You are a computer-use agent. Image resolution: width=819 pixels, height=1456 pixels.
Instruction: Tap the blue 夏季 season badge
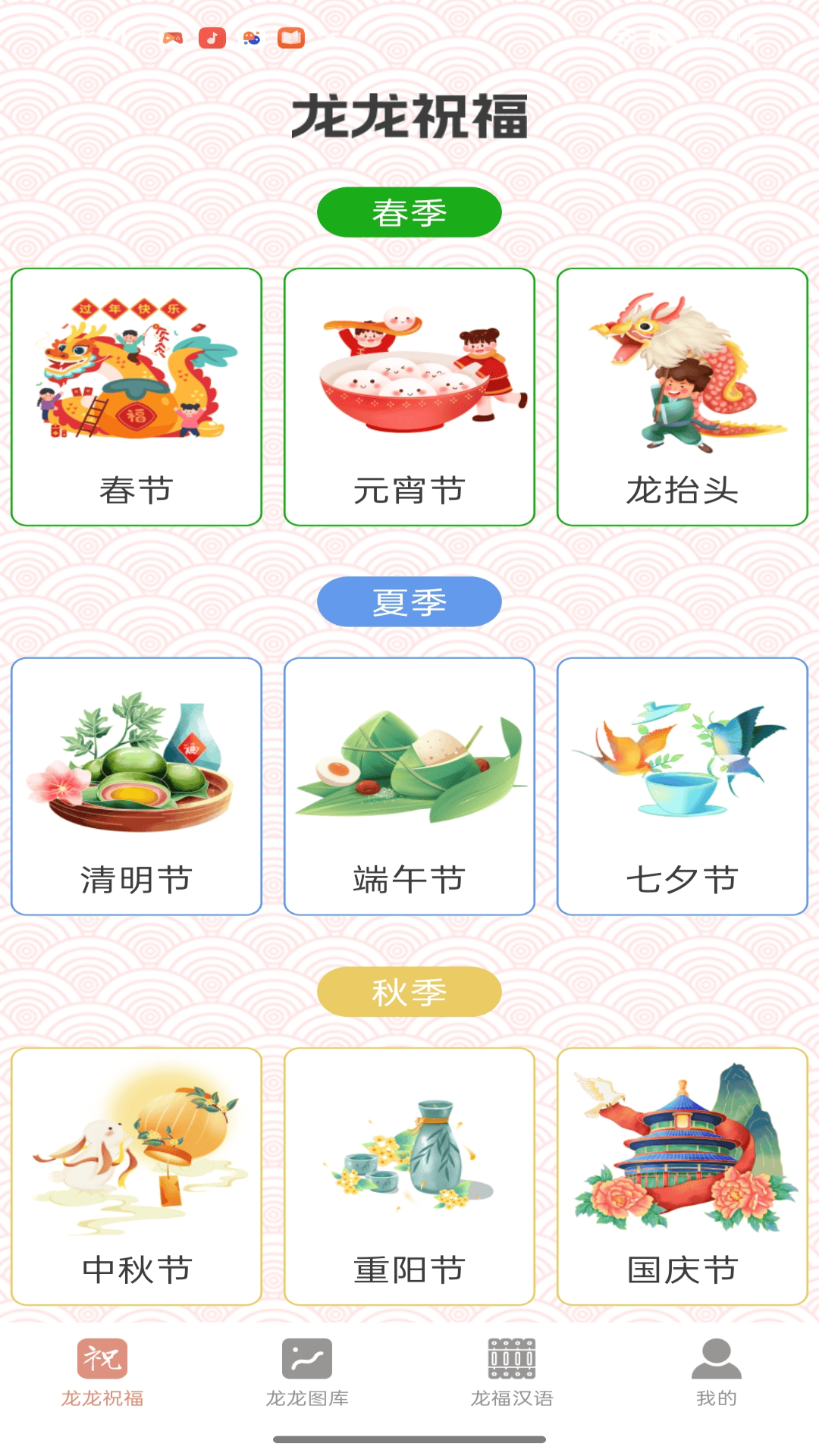pyautogui.click(x=410, y=601)
